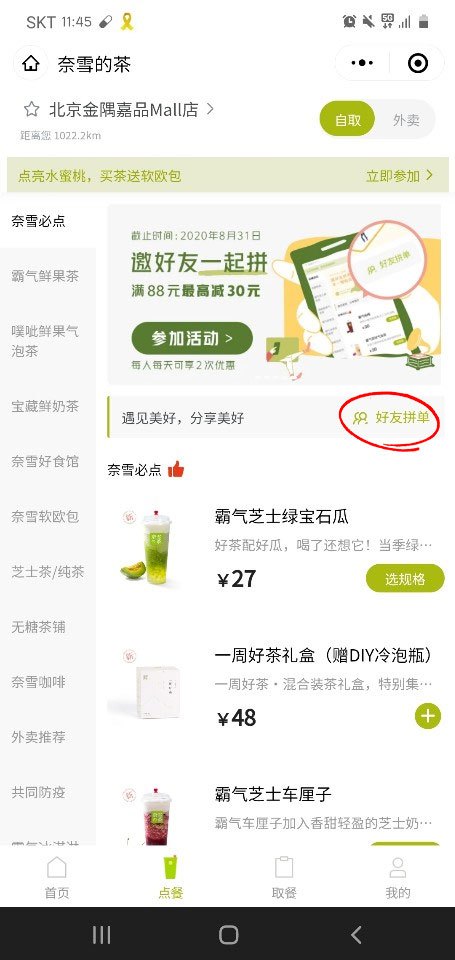Add 一周好茶礼盒 to cart with plus
This screenshot has width=455, height=960.
[x=427, y=716]
